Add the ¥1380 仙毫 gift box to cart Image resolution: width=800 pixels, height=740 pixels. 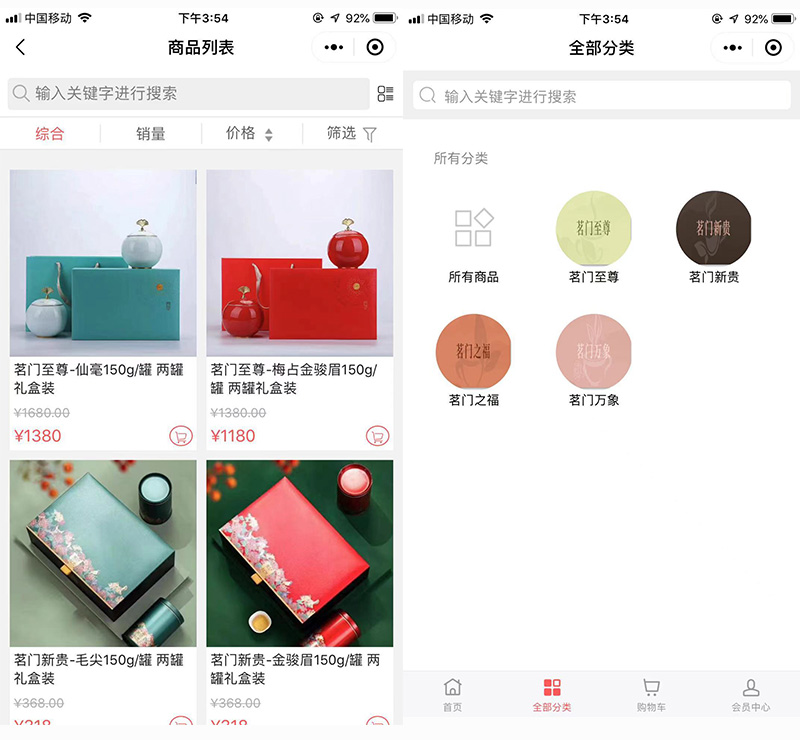181,436
